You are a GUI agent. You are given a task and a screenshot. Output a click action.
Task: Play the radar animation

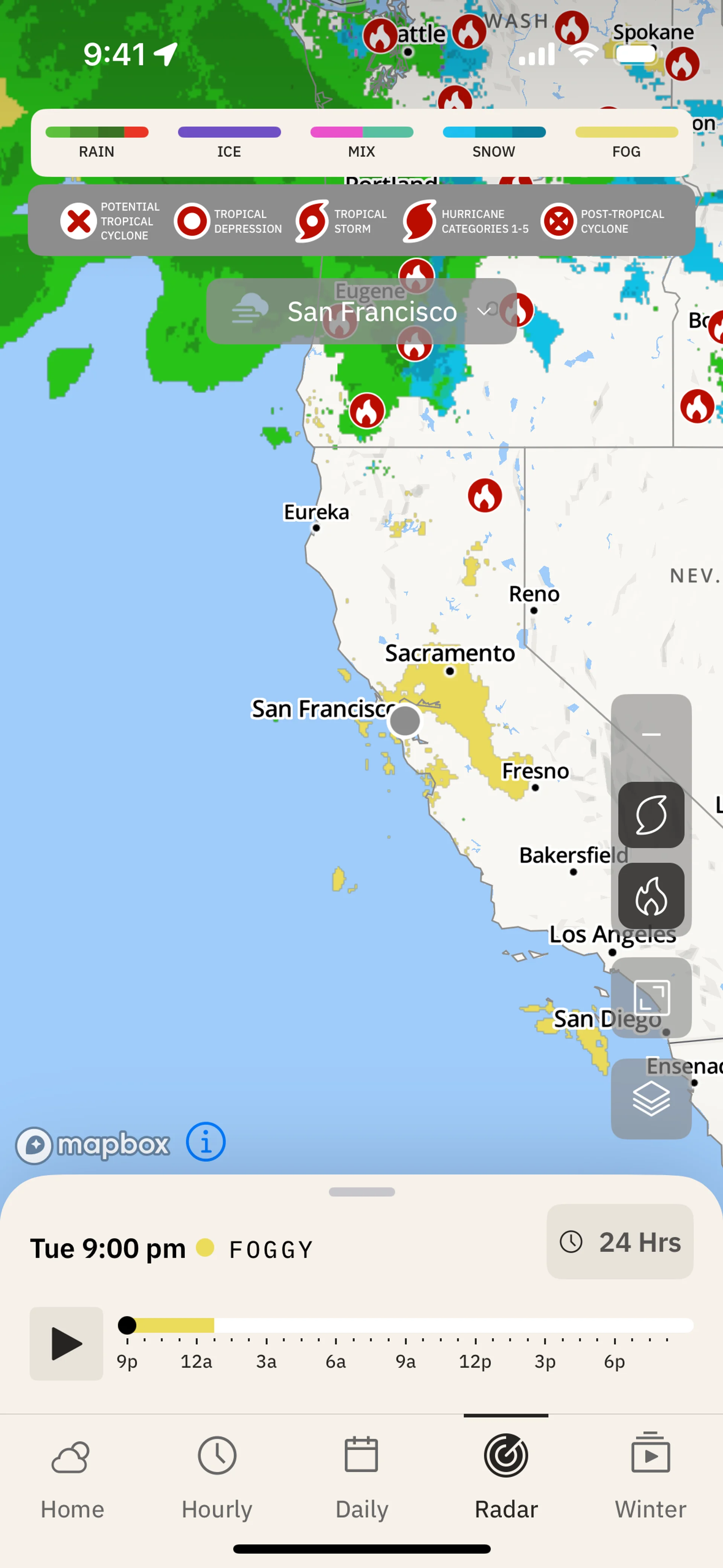tap(66, 1343)
